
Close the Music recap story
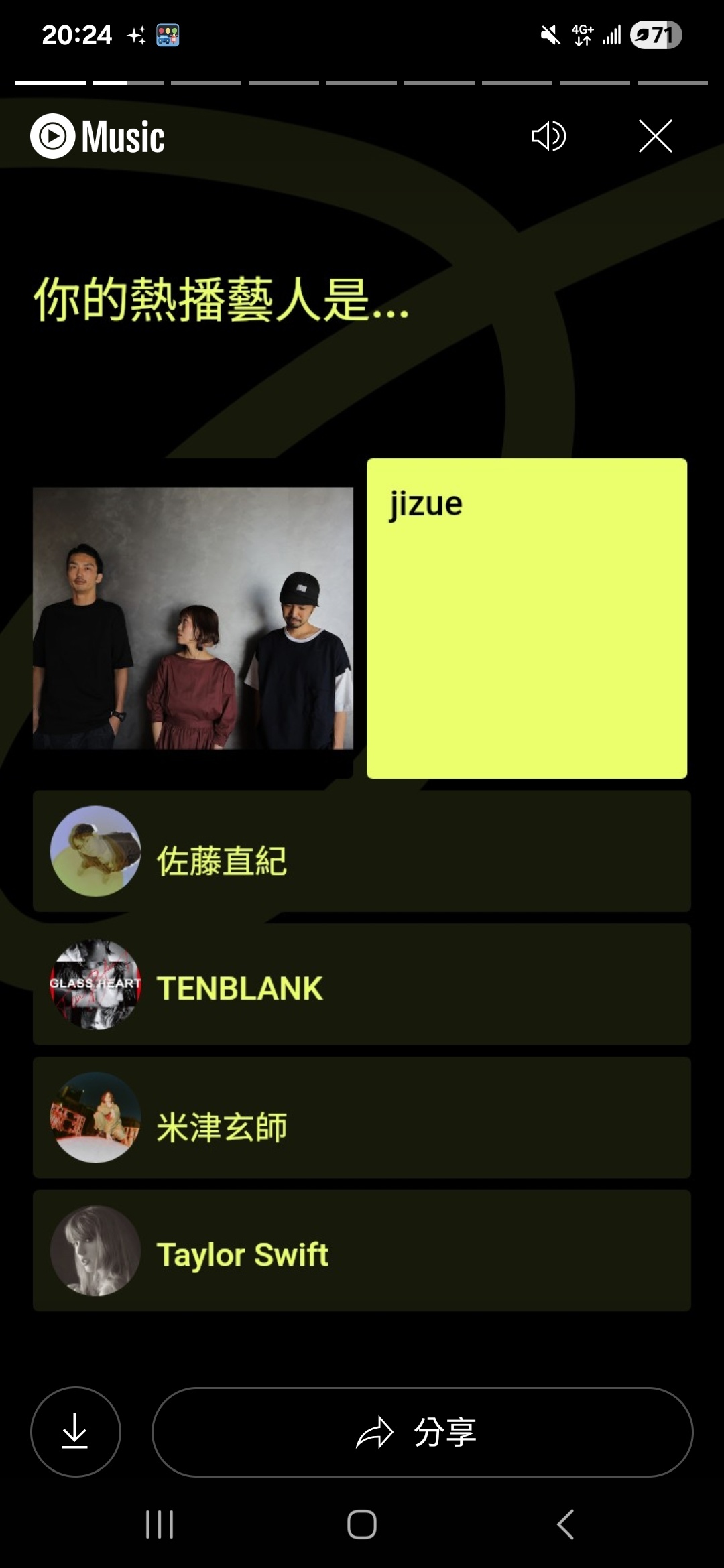pyautogui.click(x=655, y=136)
